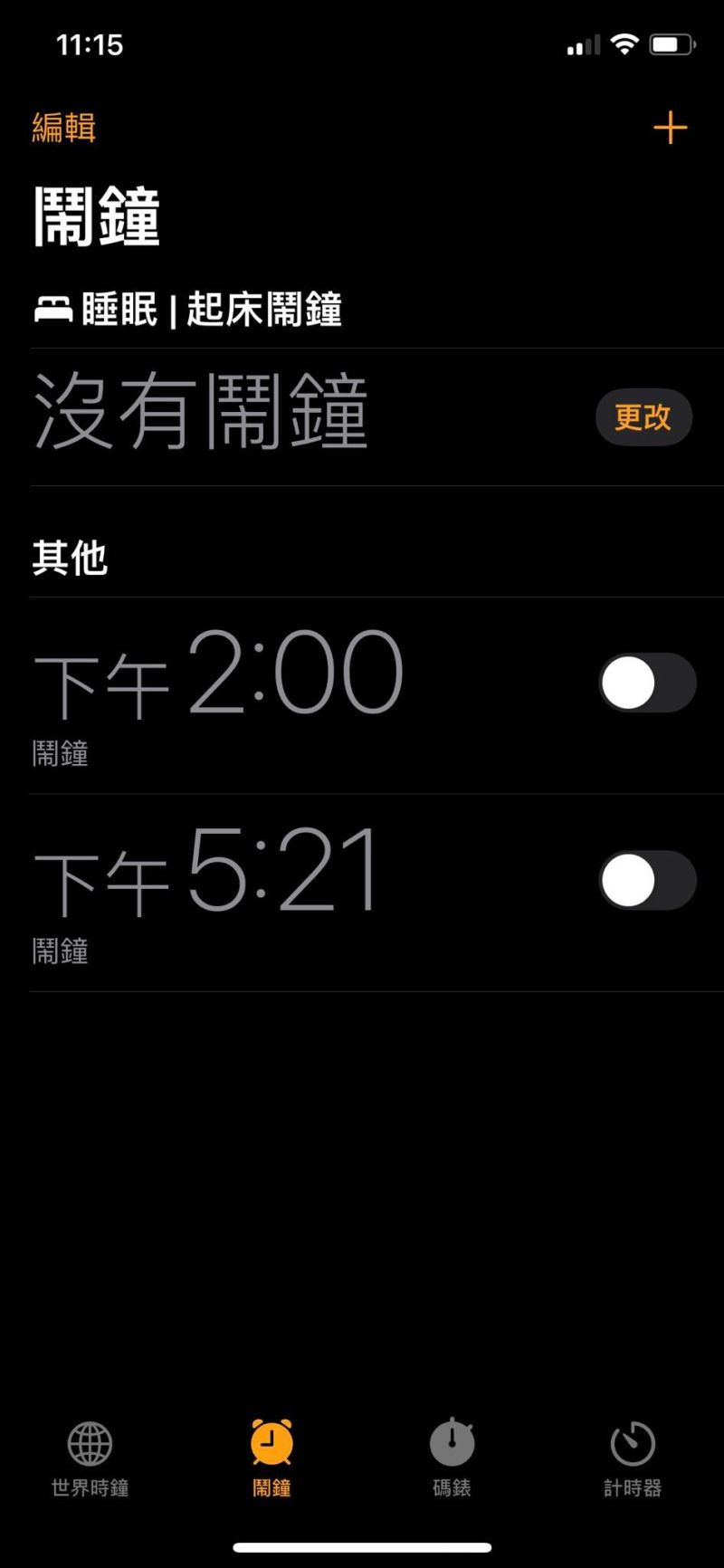
Task: Enable the 下午 2:00 alarm switch
Action: [x=647, y=683]
